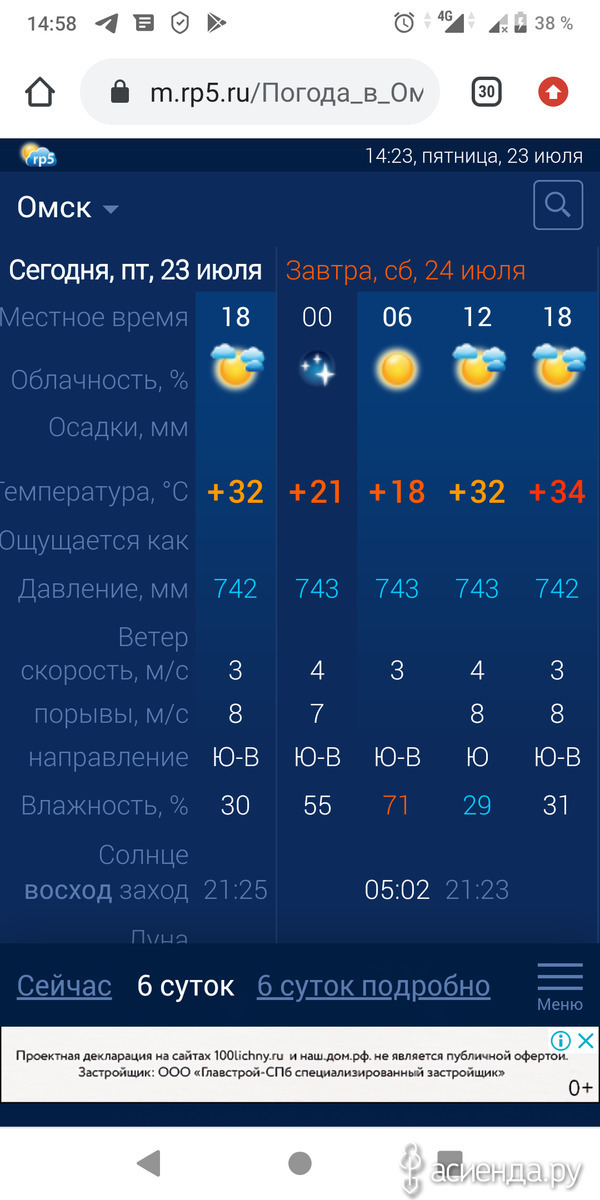
Task: Tap the m.rp5.ru address bar
Action: (260, 93)
